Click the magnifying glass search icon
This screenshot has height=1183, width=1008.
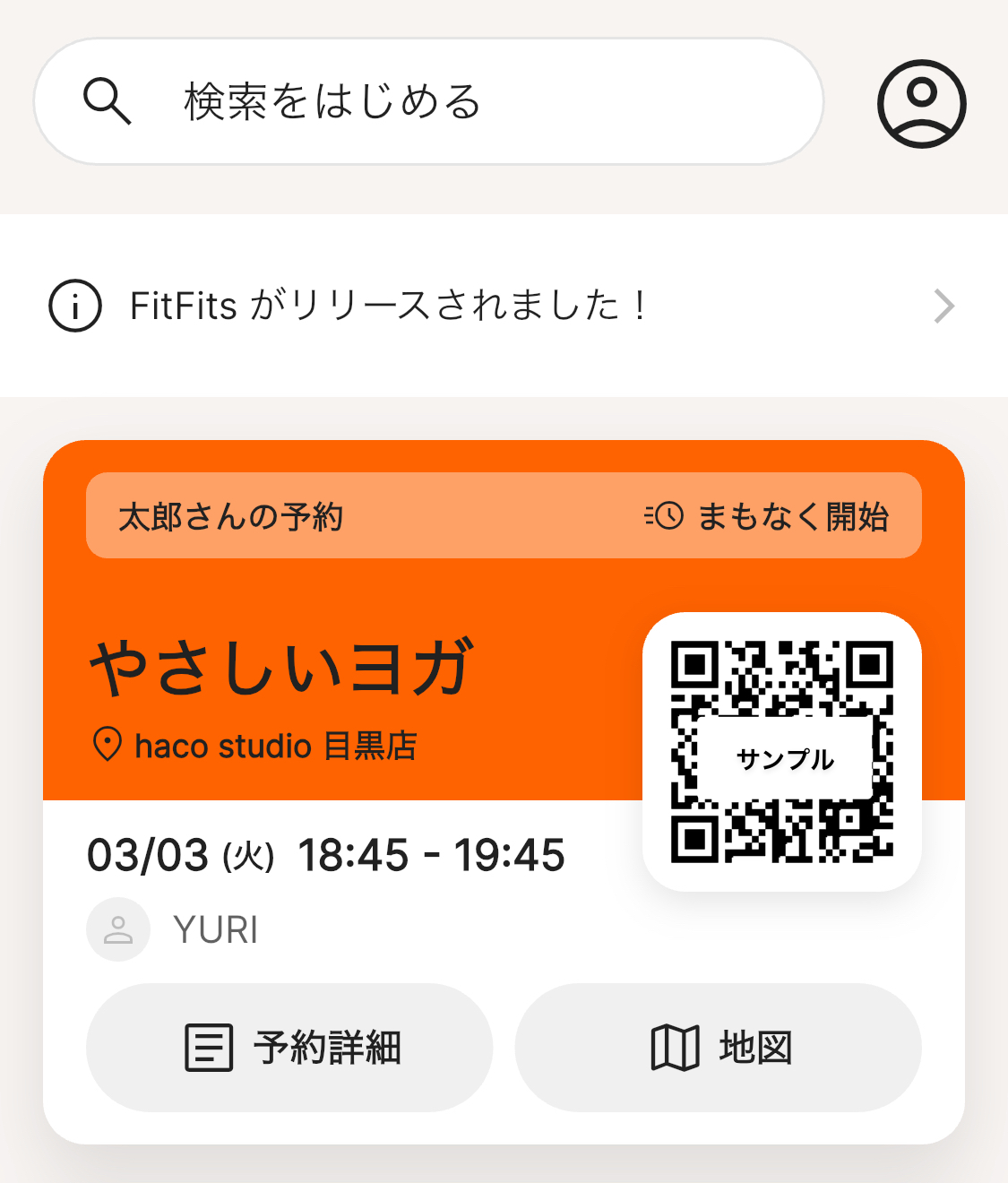107,101
